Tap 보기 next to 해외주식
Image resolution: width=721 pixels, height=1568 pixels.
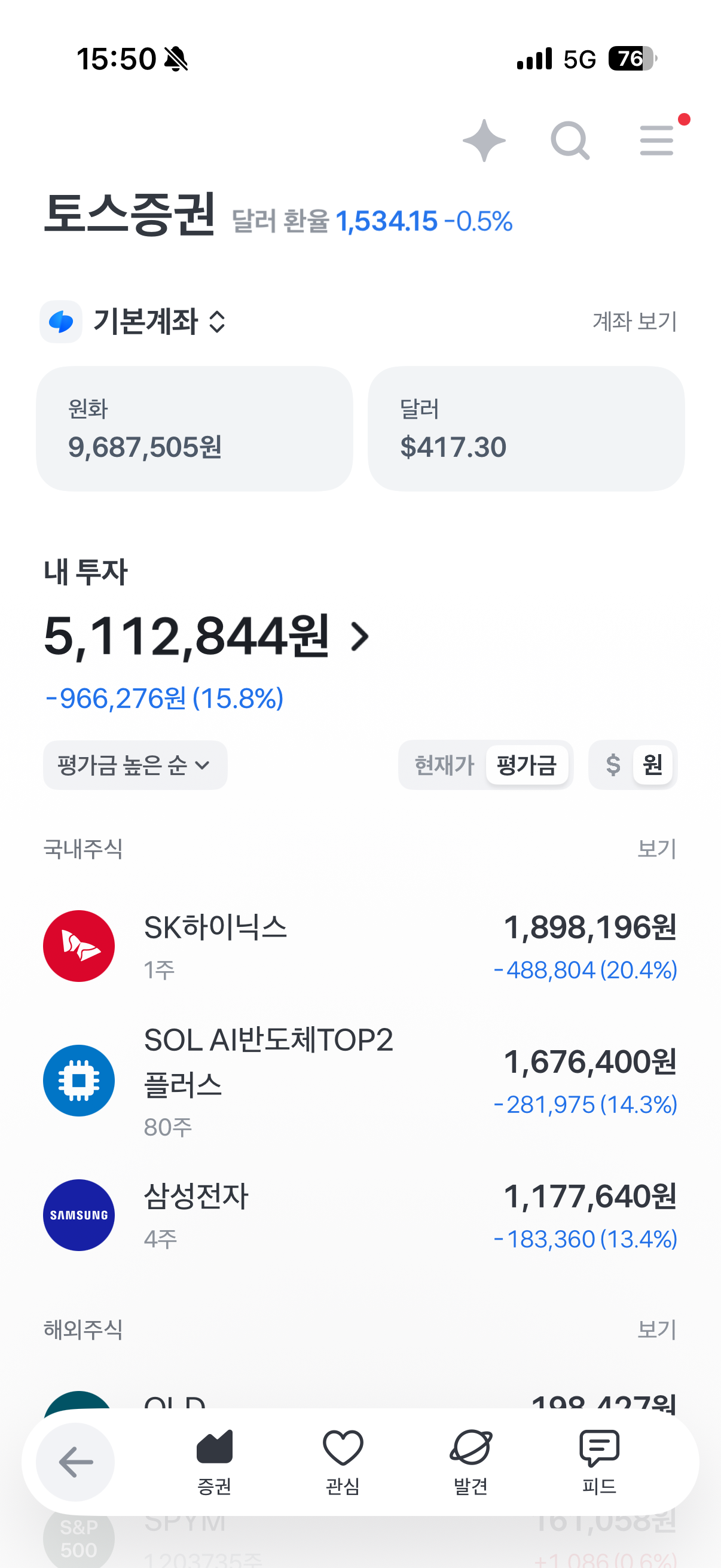656,1329
